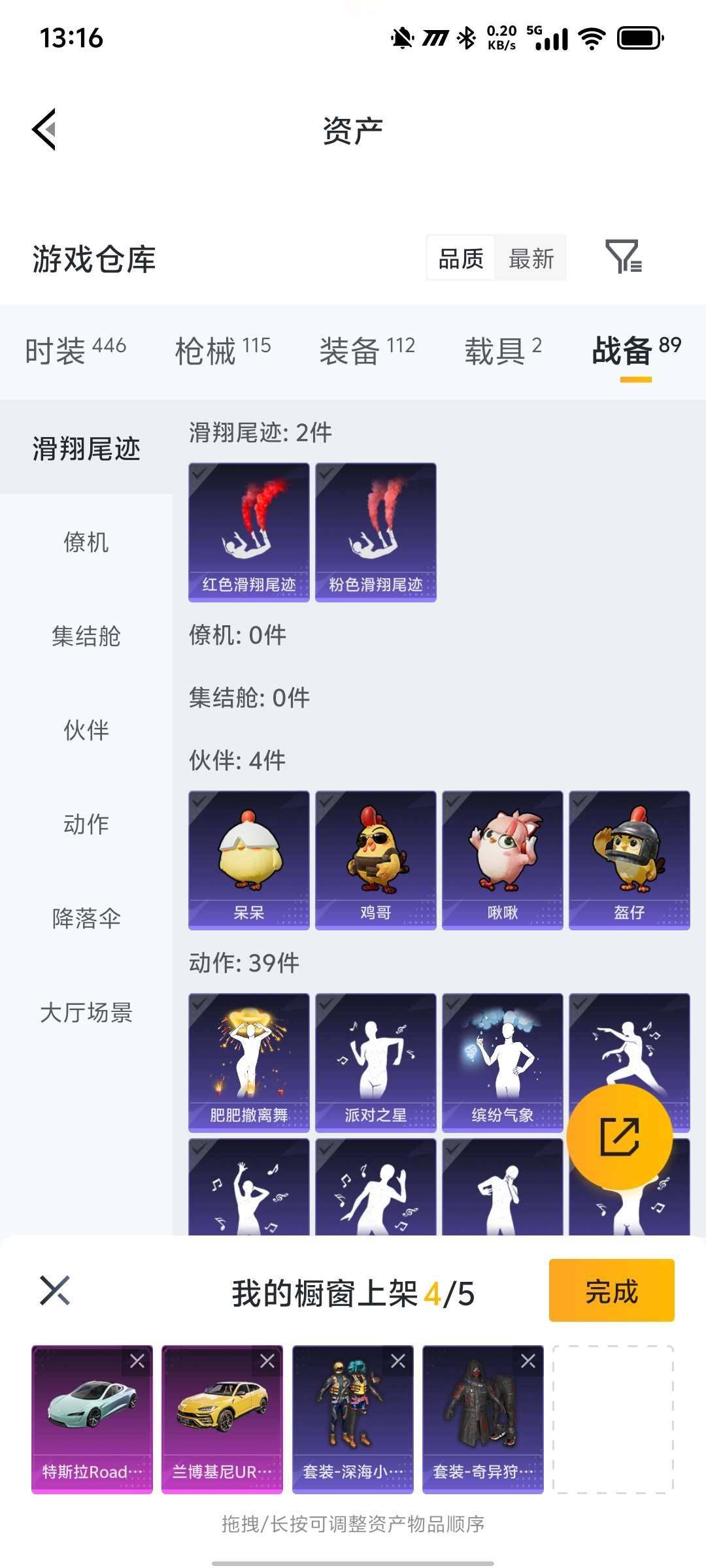Tap the share/export floating button
Viewport: 706px width, 1568px height.
(x=620, y=1135)
